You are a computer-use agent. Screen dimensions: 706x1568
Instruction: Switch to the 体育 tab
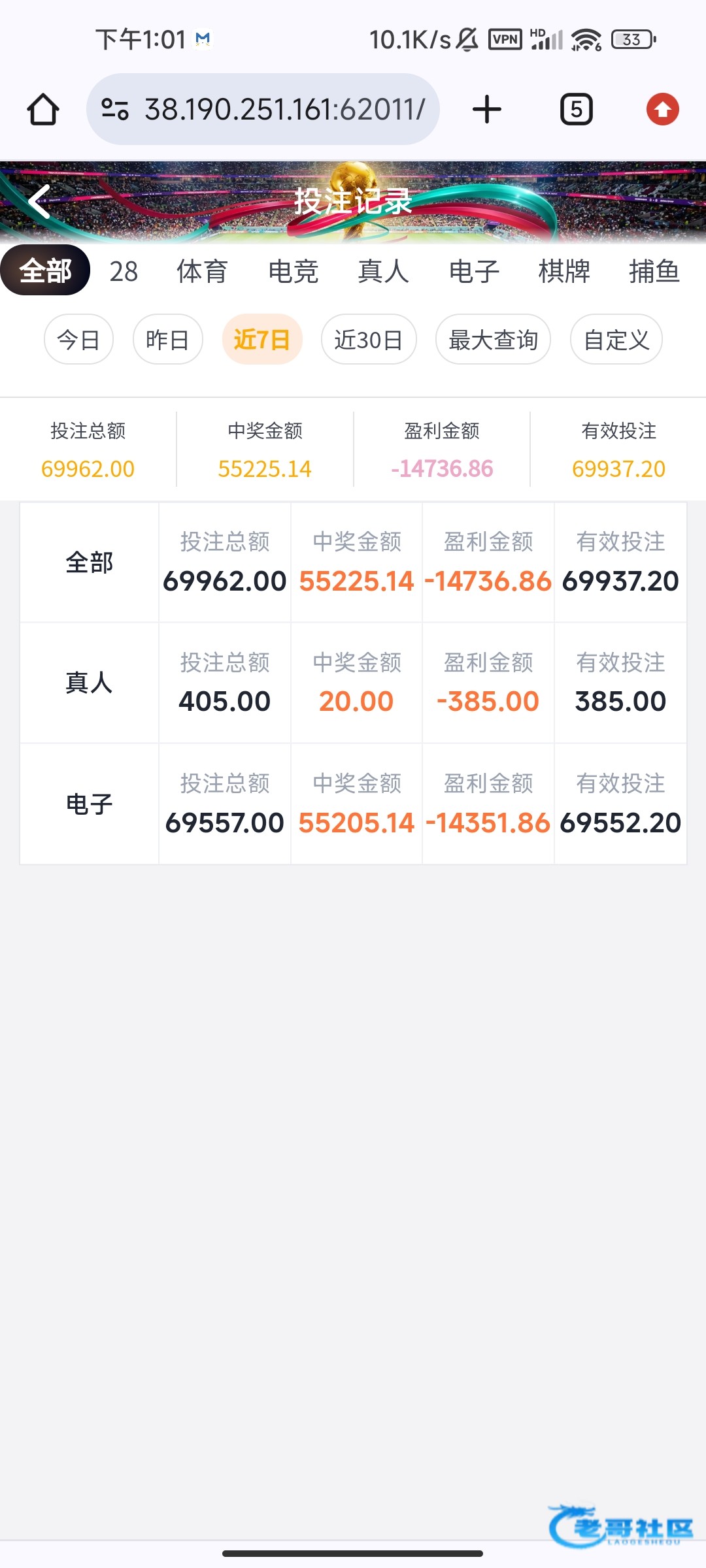pyautogui.click(x=202, y=271)
